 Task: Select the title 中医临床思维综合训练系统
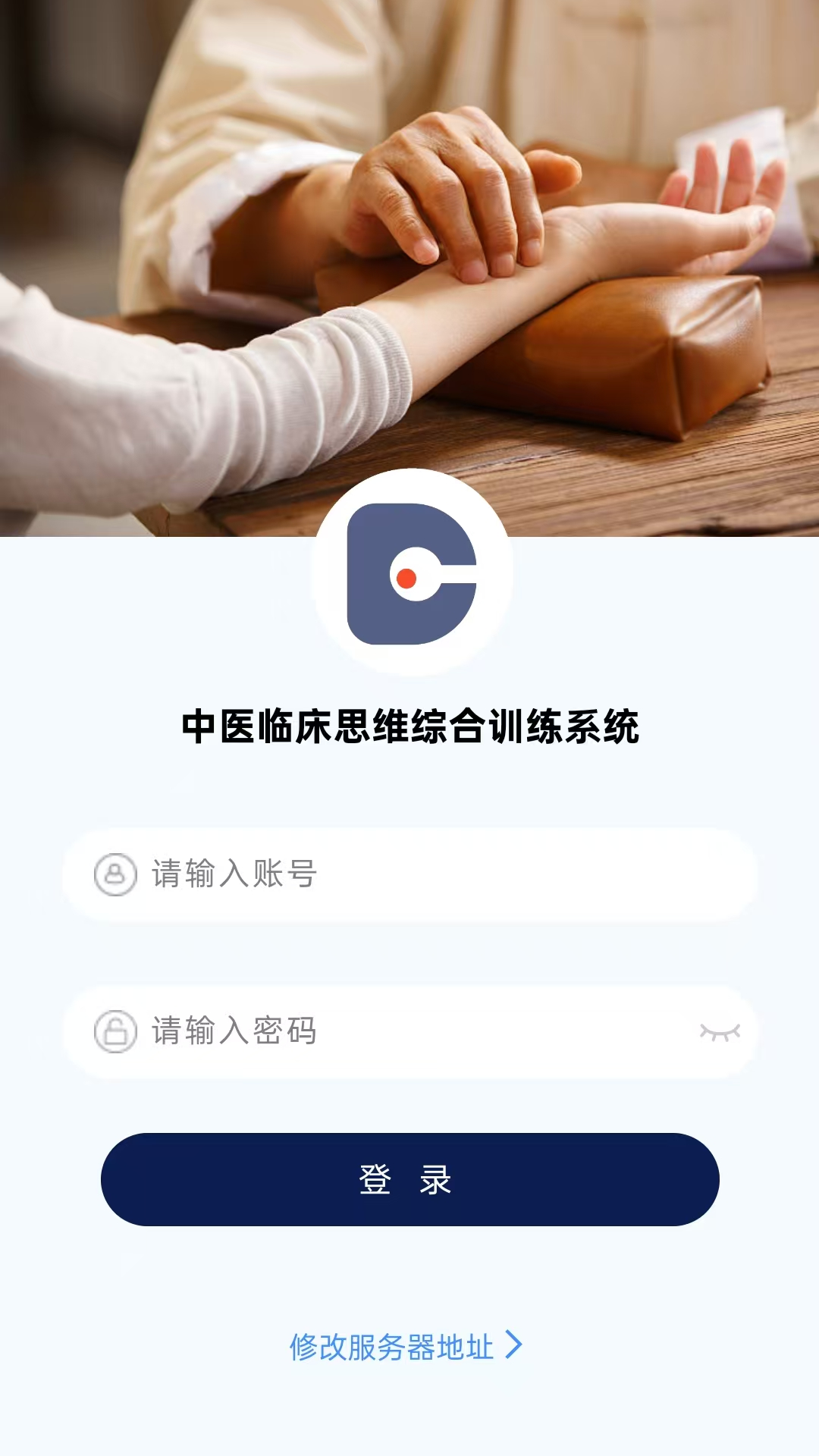pyautogui.click(x=409, y=725)
